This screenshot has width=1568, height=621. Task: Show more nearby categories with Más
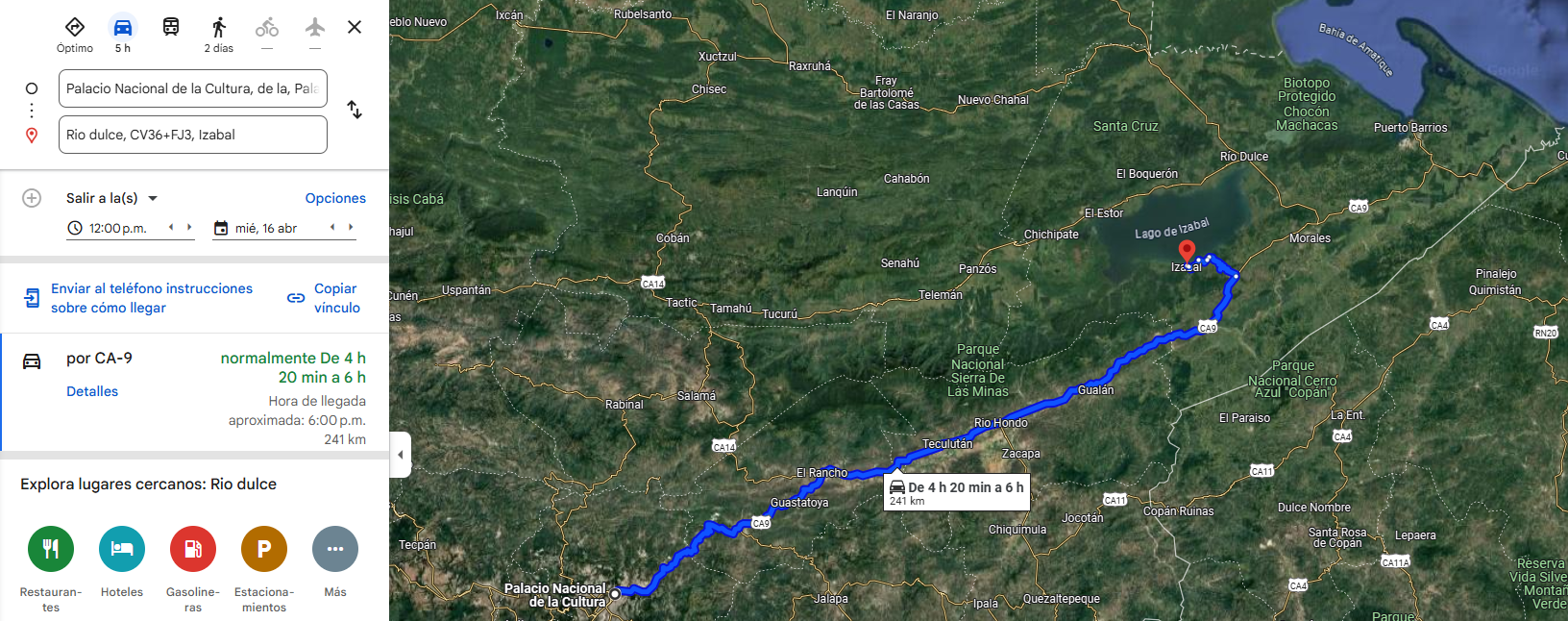click(x=335, y=549)
